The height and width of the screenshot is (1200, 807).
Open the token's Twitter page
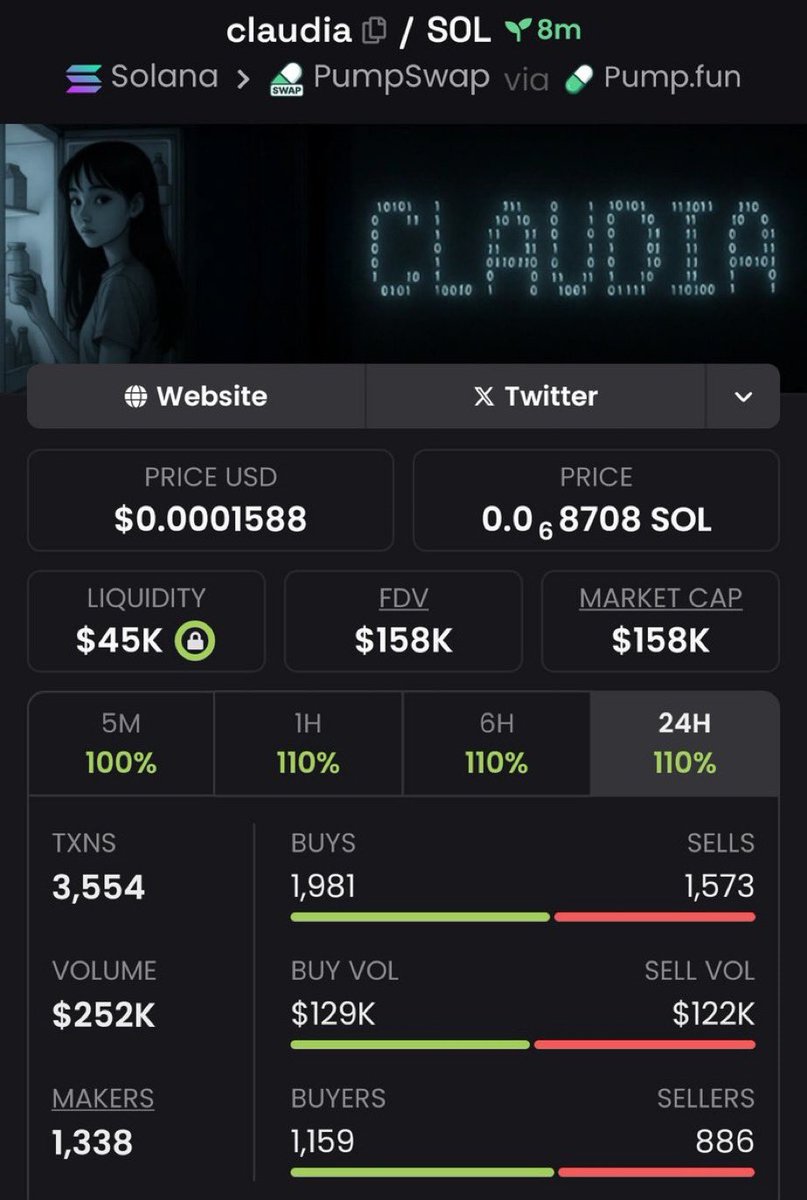point(535,396)
